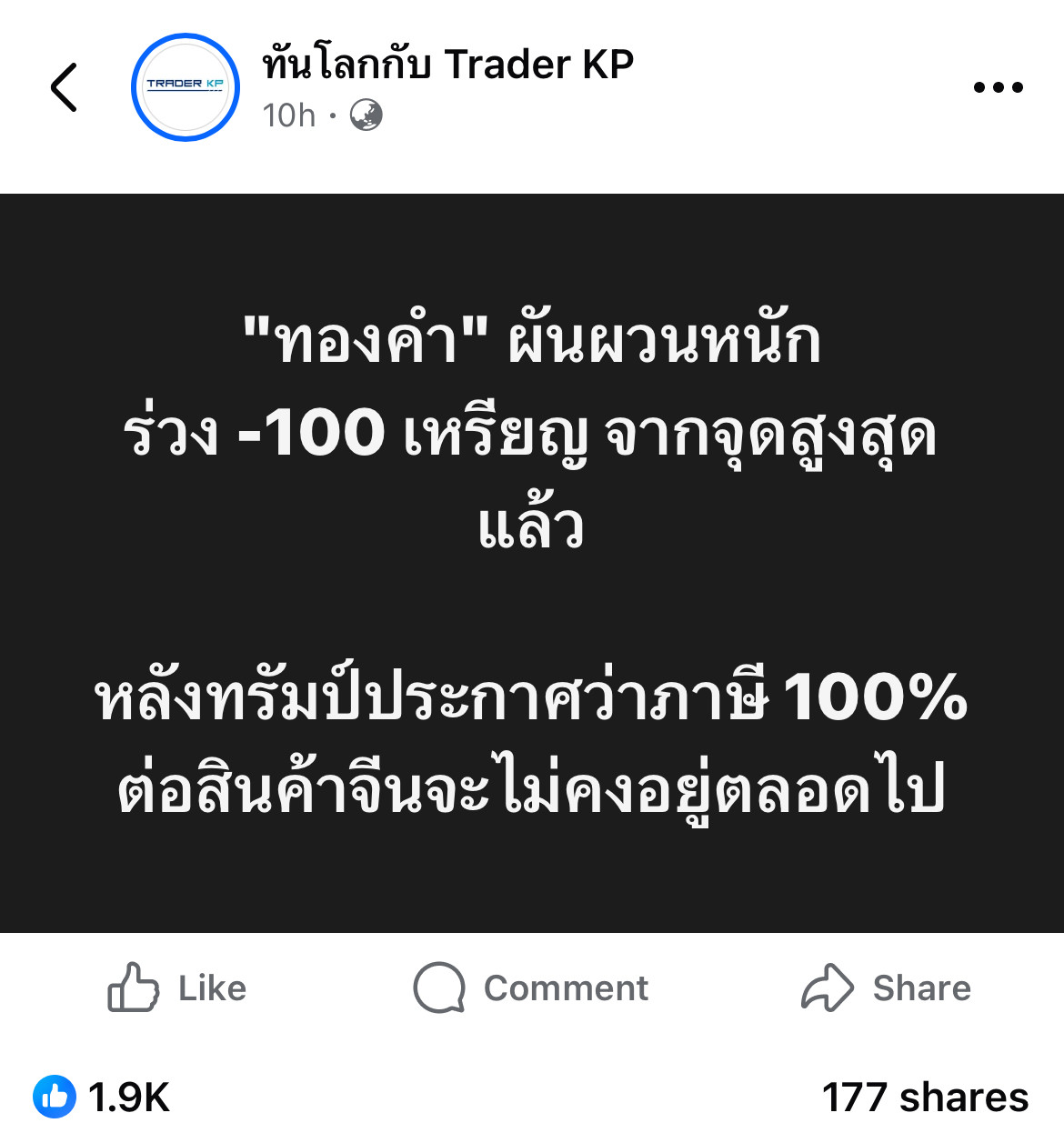
Task: Comment on this post
Action: point(531,988)
